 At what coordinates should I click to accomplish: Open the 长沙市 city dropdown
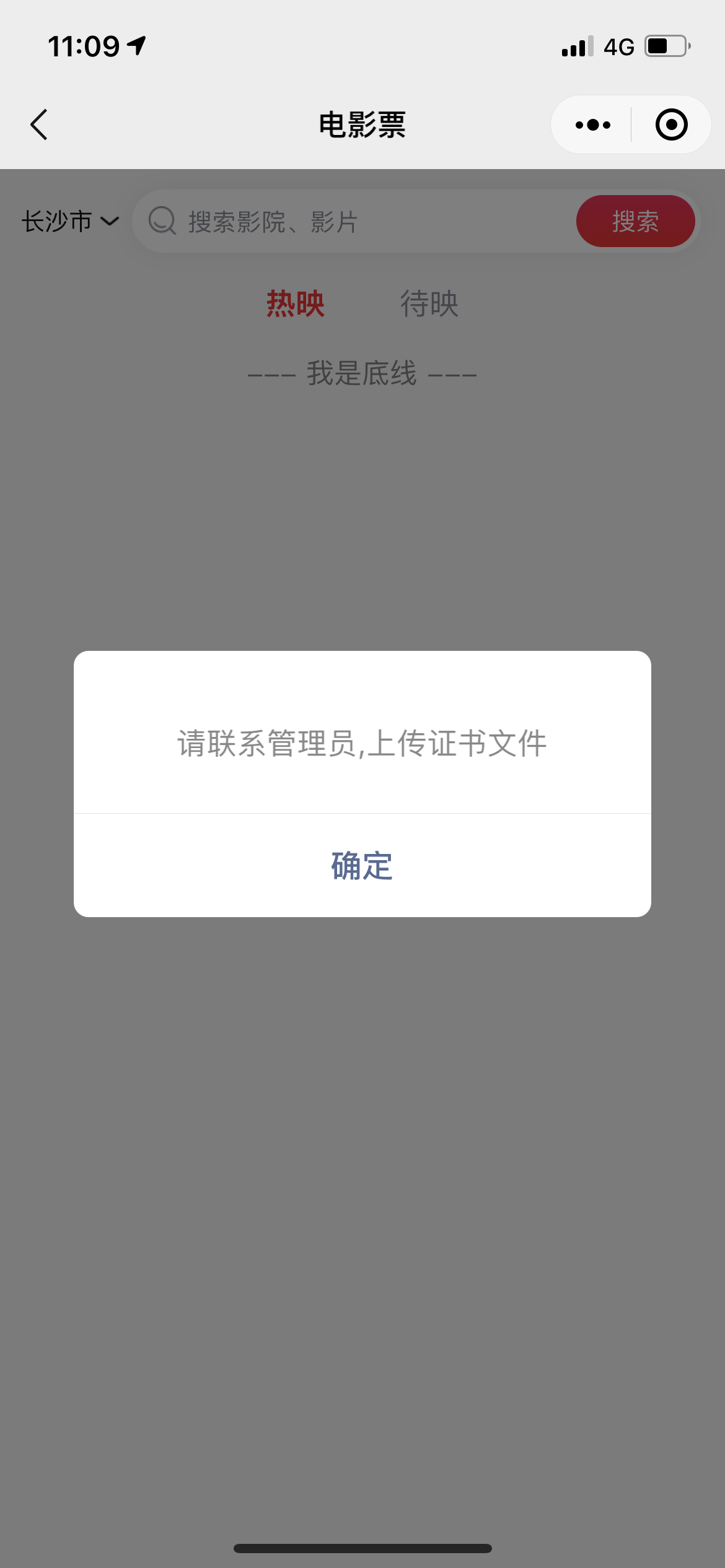(70, 222)
